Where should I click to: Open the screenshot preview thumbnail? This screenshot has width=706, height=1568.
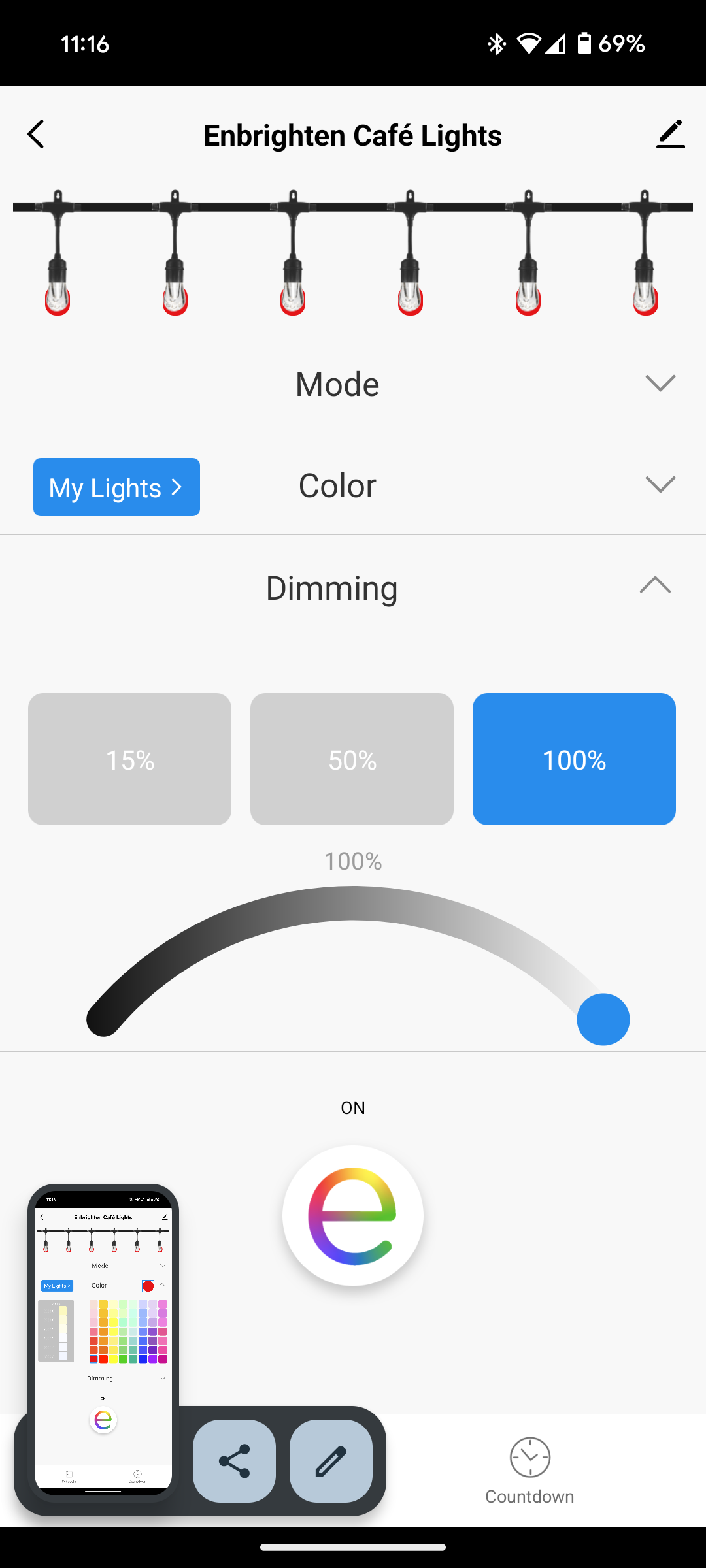(103, 1343)
